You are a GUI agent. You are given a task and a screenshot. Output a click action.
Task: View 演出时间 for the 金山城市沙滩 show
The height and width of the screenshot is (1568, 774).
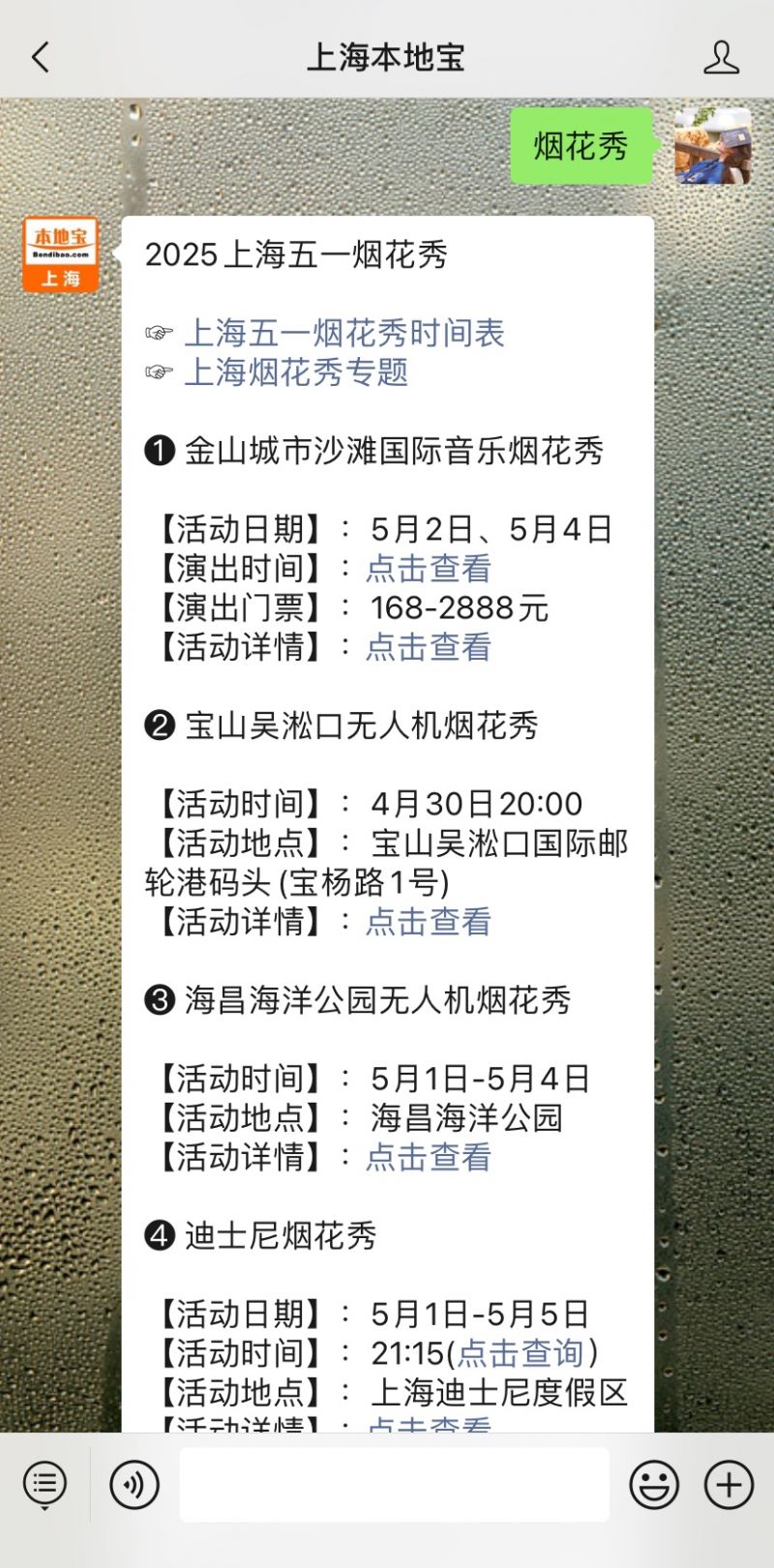[428, 569]
